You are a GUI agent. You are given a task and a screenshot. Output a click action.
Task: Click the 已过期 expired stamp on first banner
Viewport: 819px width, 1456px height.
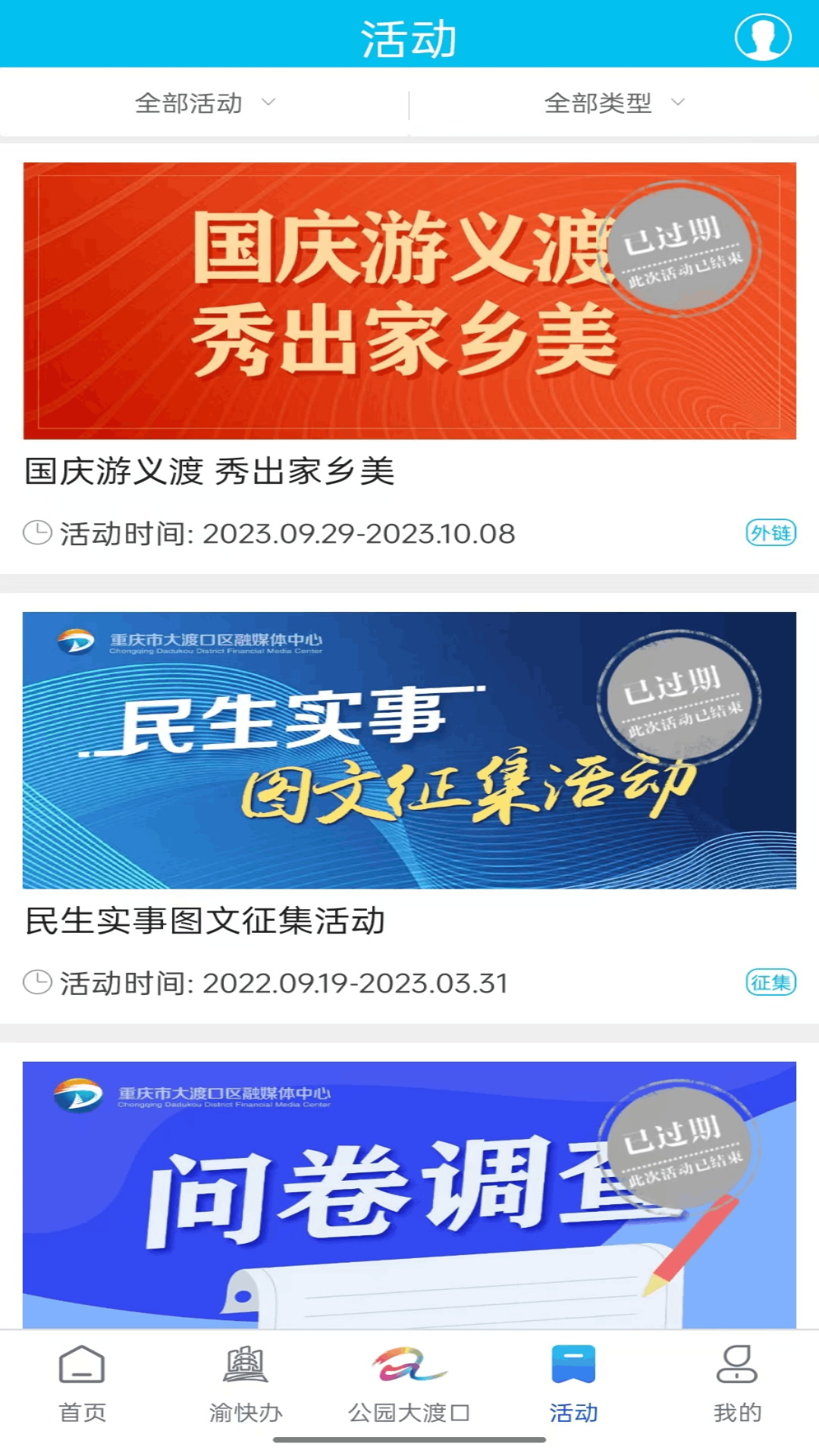(681, 250)
